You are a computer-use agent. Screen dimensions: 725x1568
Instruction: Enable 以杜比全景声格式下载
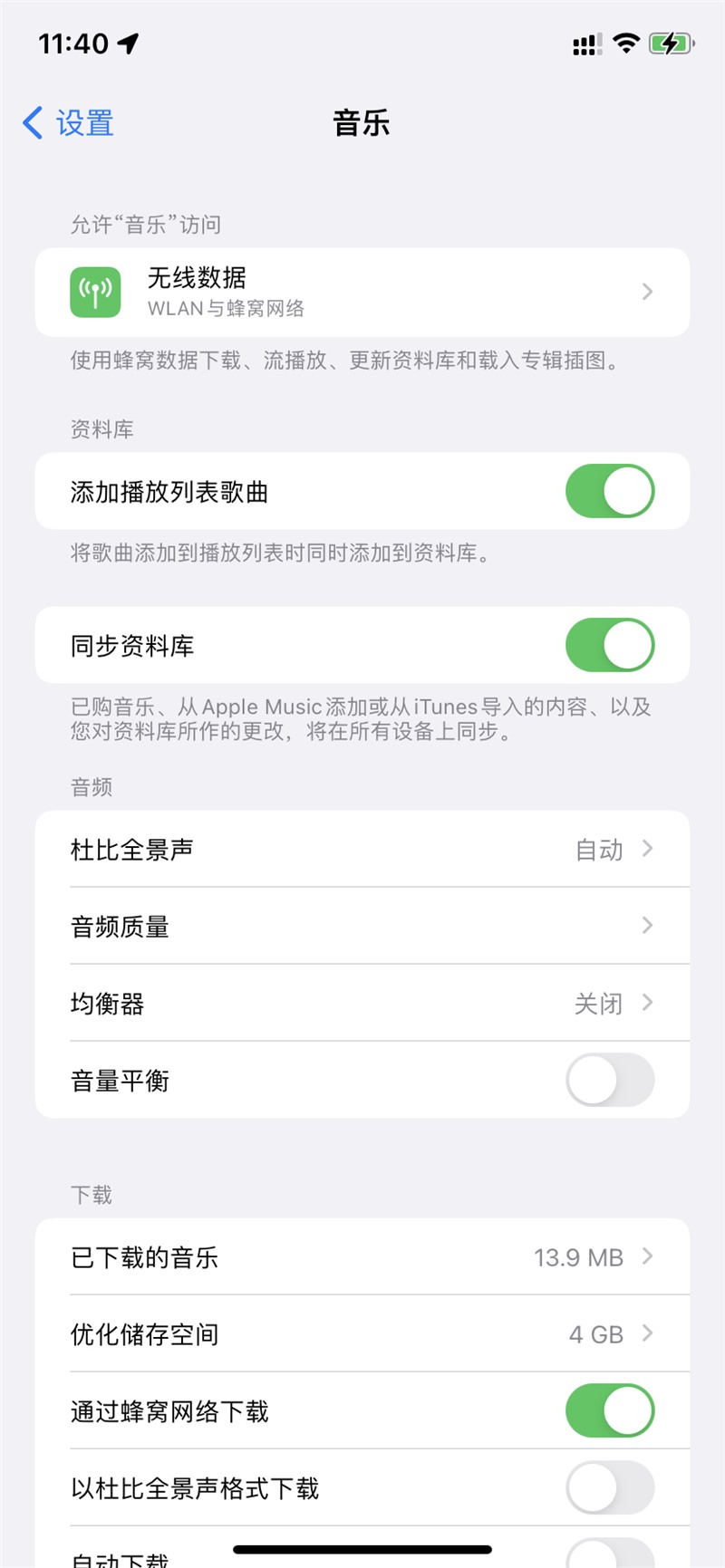tap(609, 1487)
